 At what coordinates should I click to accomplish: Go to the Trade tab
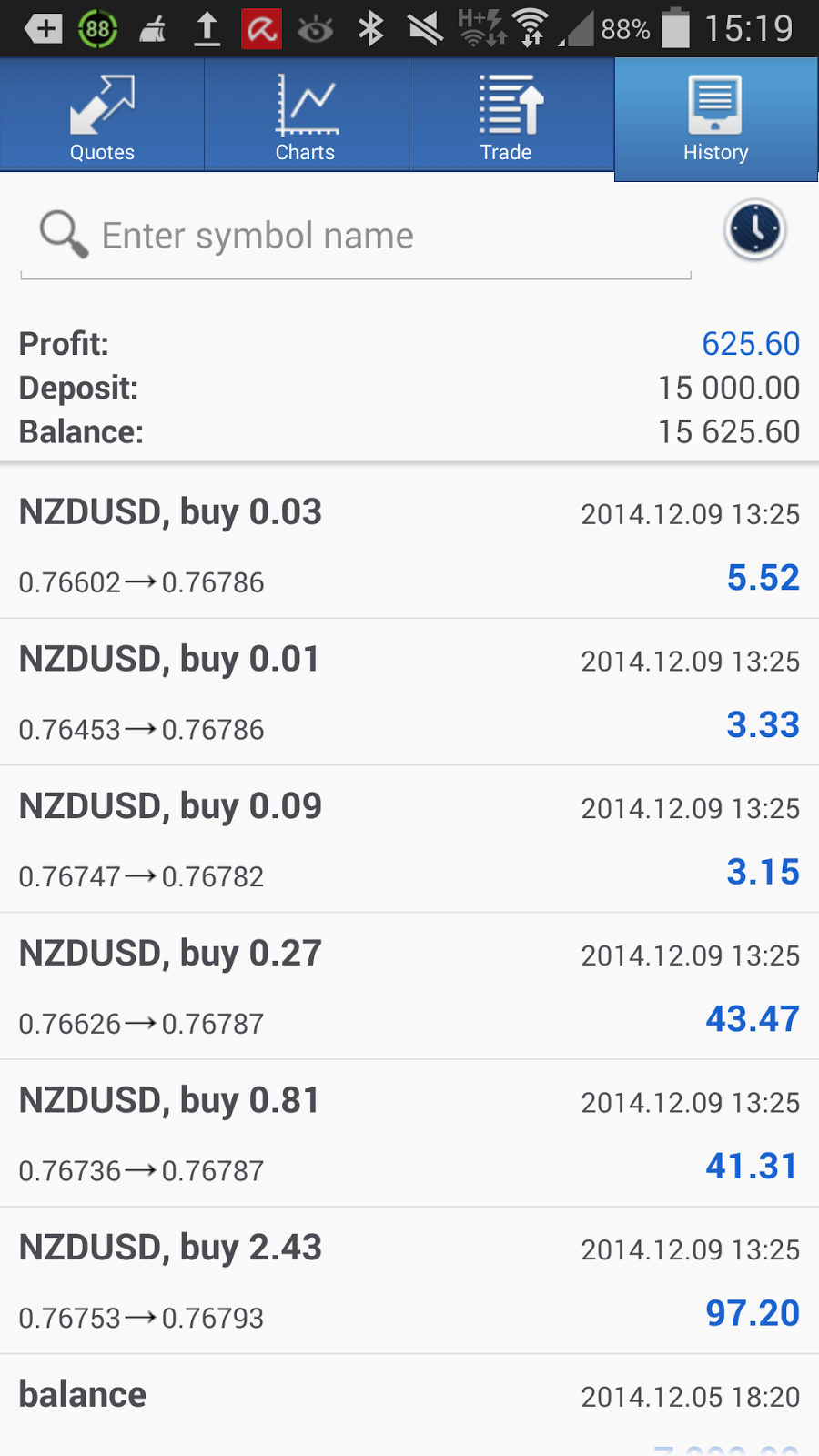511,115
